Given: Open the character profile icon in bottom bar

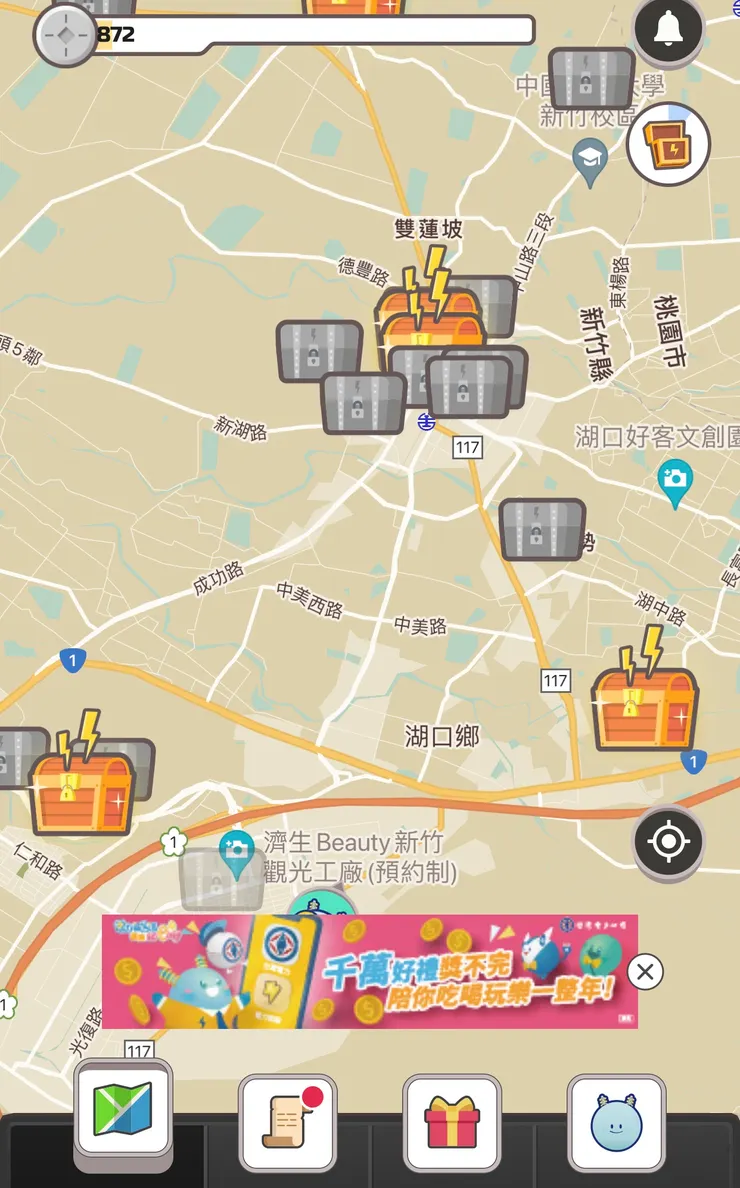Looking at the screenshot, I should coord(617,1122).
